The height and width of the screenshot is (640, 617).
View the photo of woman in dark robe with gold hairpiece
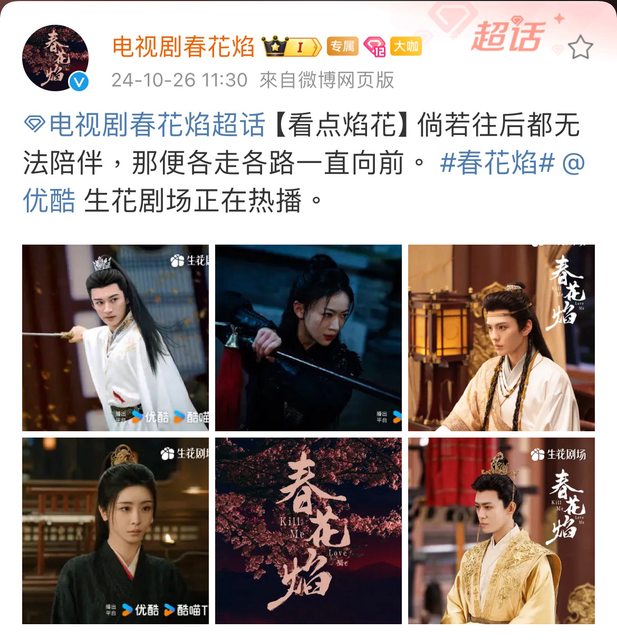(x=115, y=530)
